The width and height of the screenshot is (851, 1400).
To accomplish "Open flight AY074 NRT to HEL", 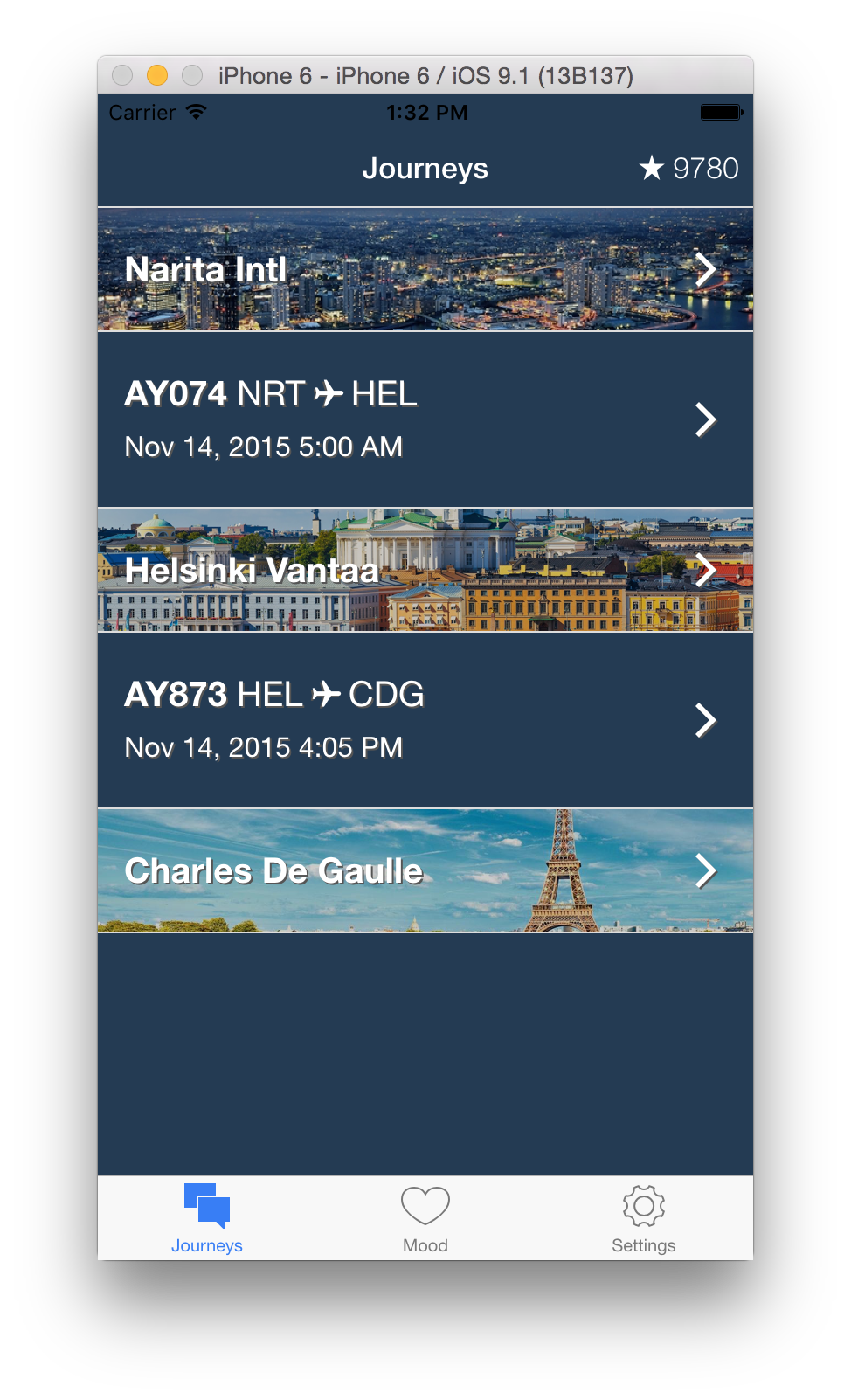I will coord(425,419).
